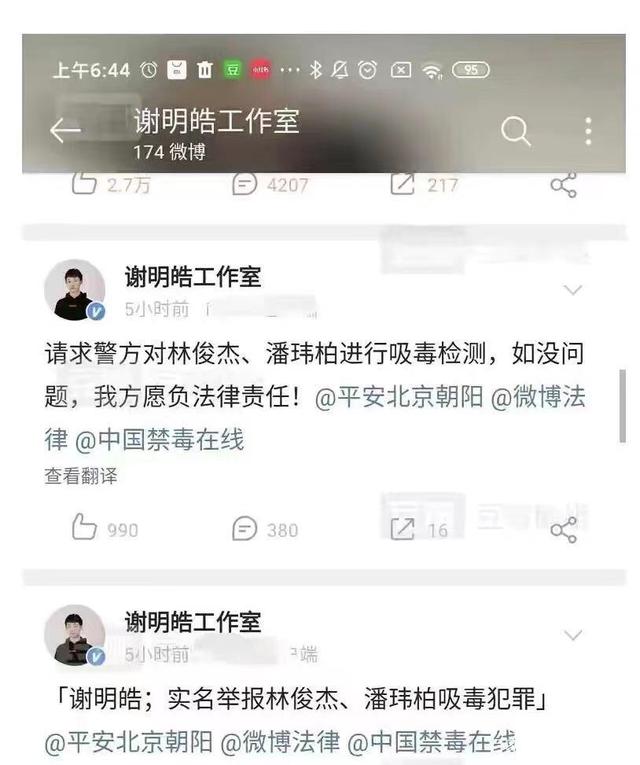Share the post with 990 likes
The width and height of the screenshot is (640, 765).
tap(564, 529)
